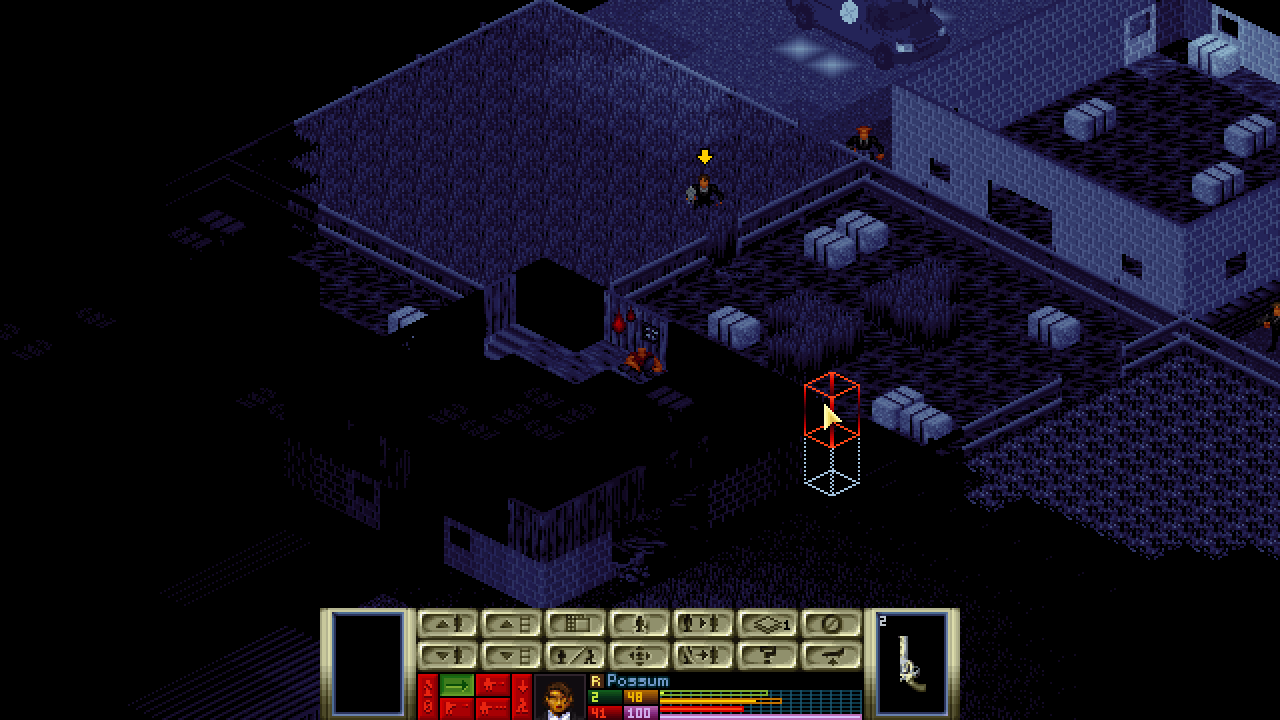The image size is (1280, 720).
Task: Select the green no-reserve time units button
Action: point(457,685)
